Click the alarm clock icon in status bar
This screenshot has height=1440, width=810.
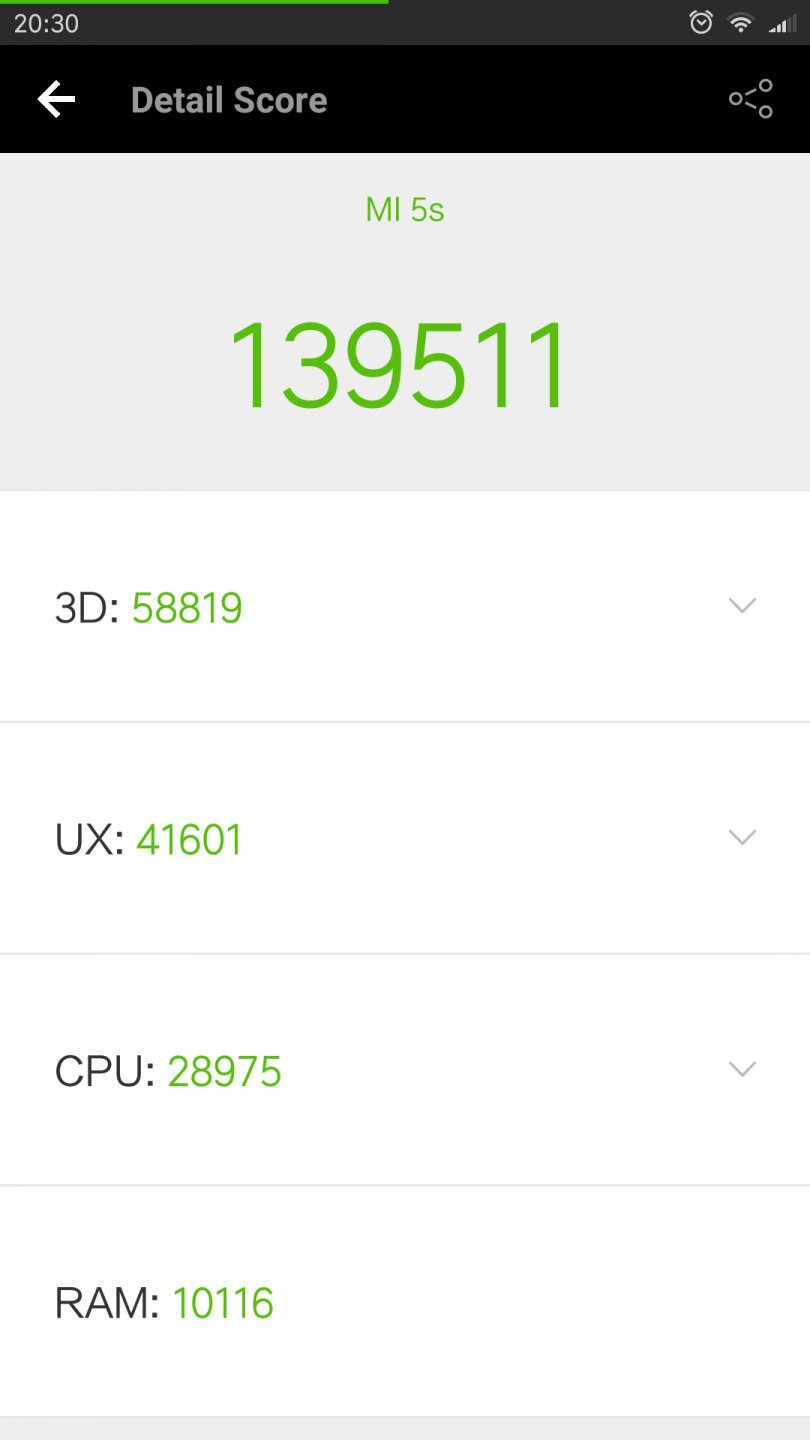[700, 23]
